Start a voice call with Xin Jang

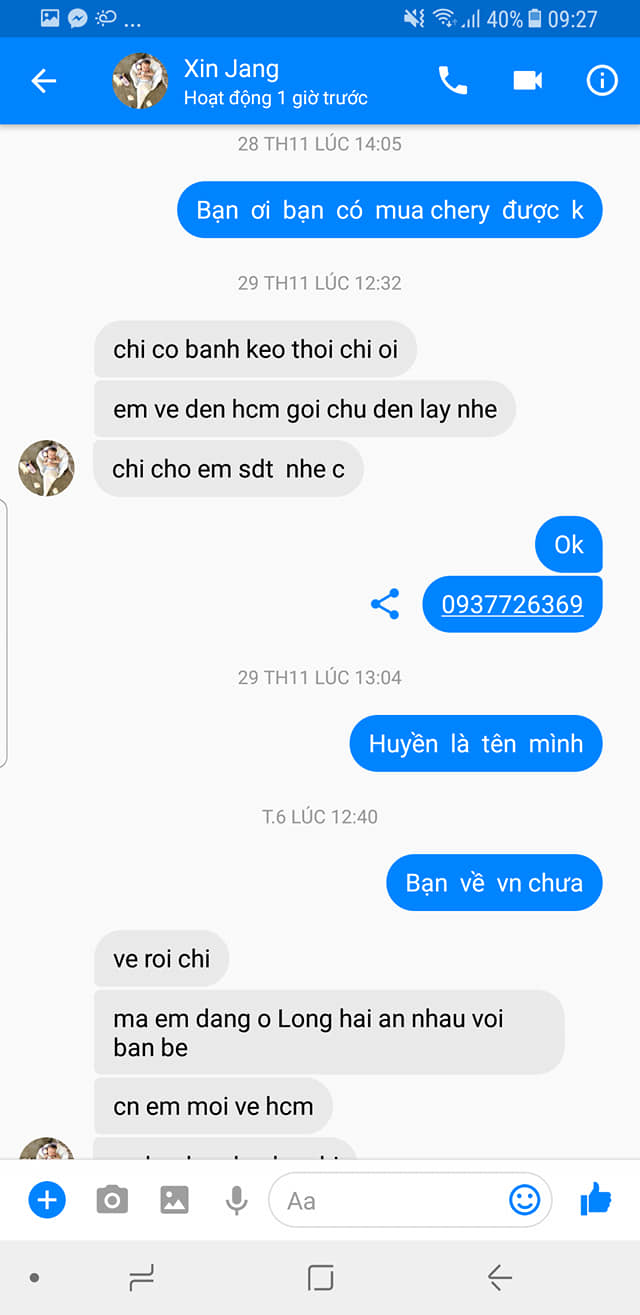click(x=453, y=81)
